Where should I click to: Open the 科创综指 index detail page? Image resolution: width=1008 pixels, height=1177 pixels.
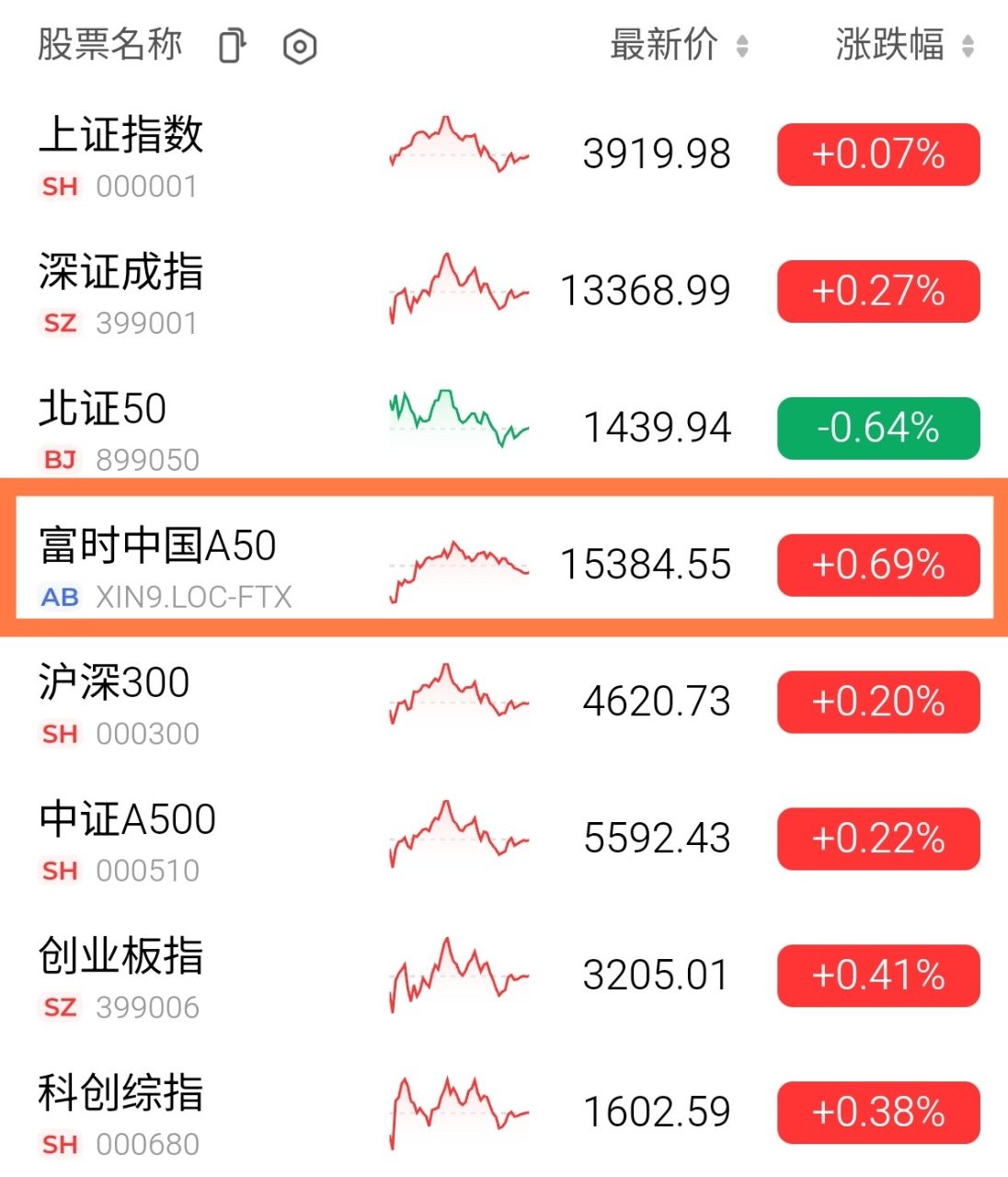(x=120, y=1094)
